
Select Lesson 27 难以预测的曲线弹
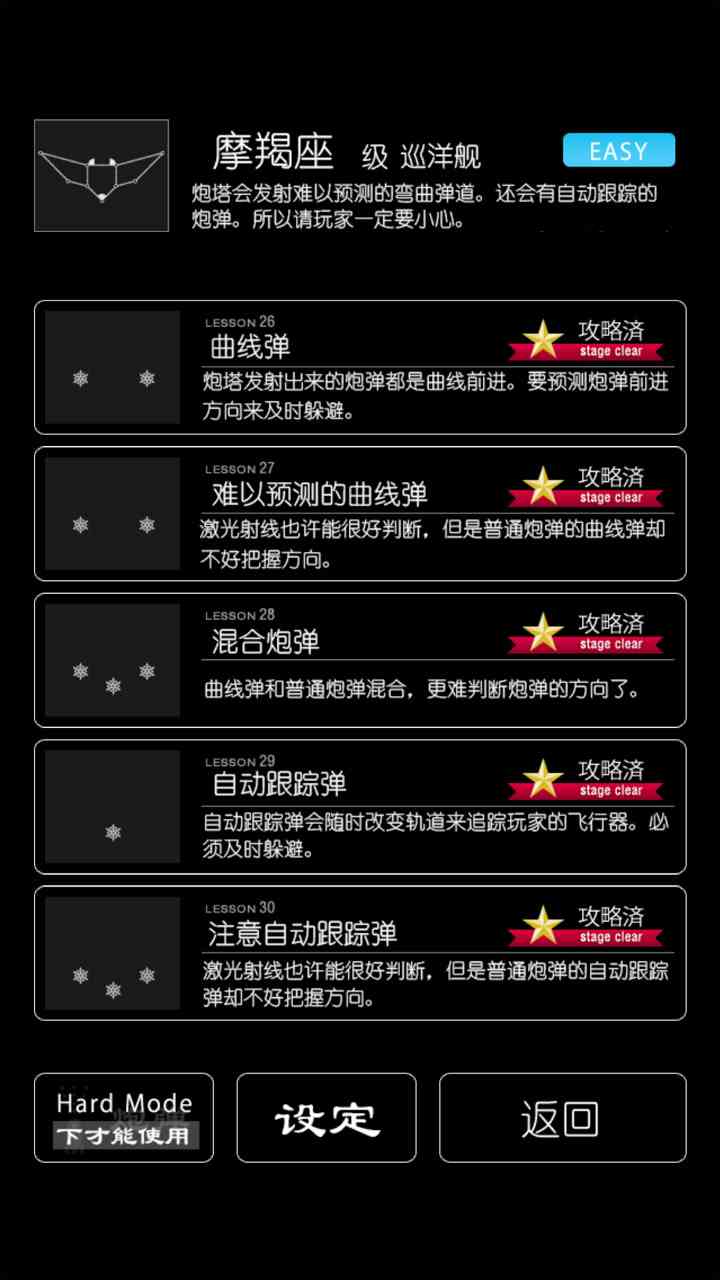click(x=360, y=513)
